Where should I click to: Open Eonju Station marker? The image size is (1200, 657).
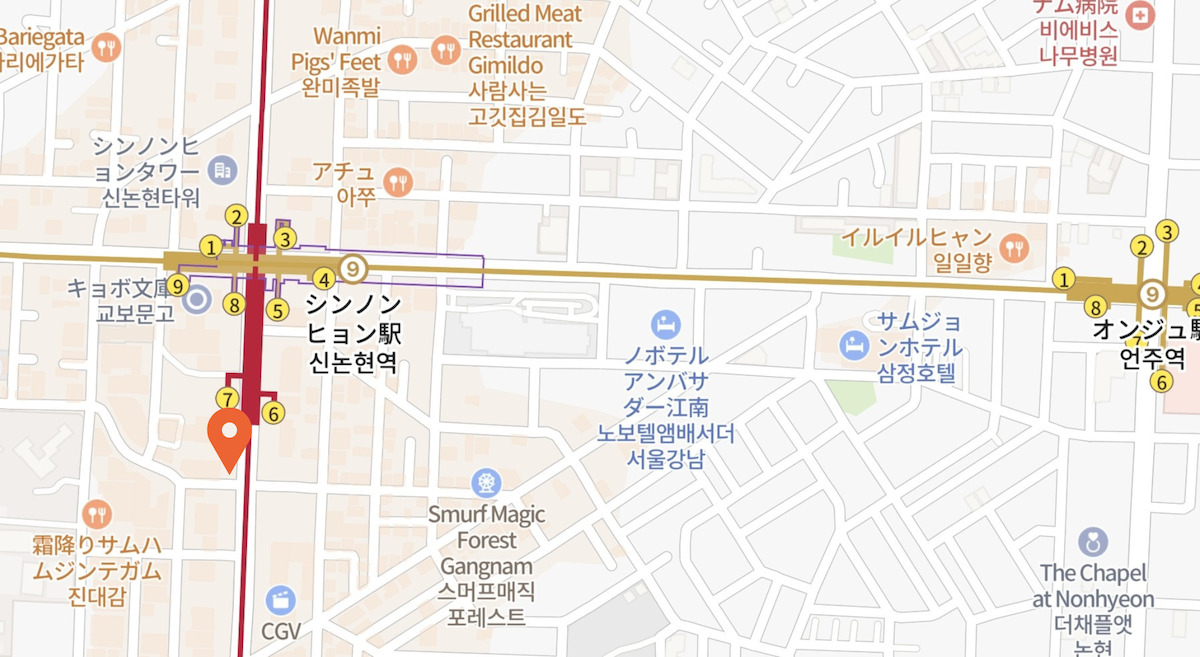(1153, 293)
